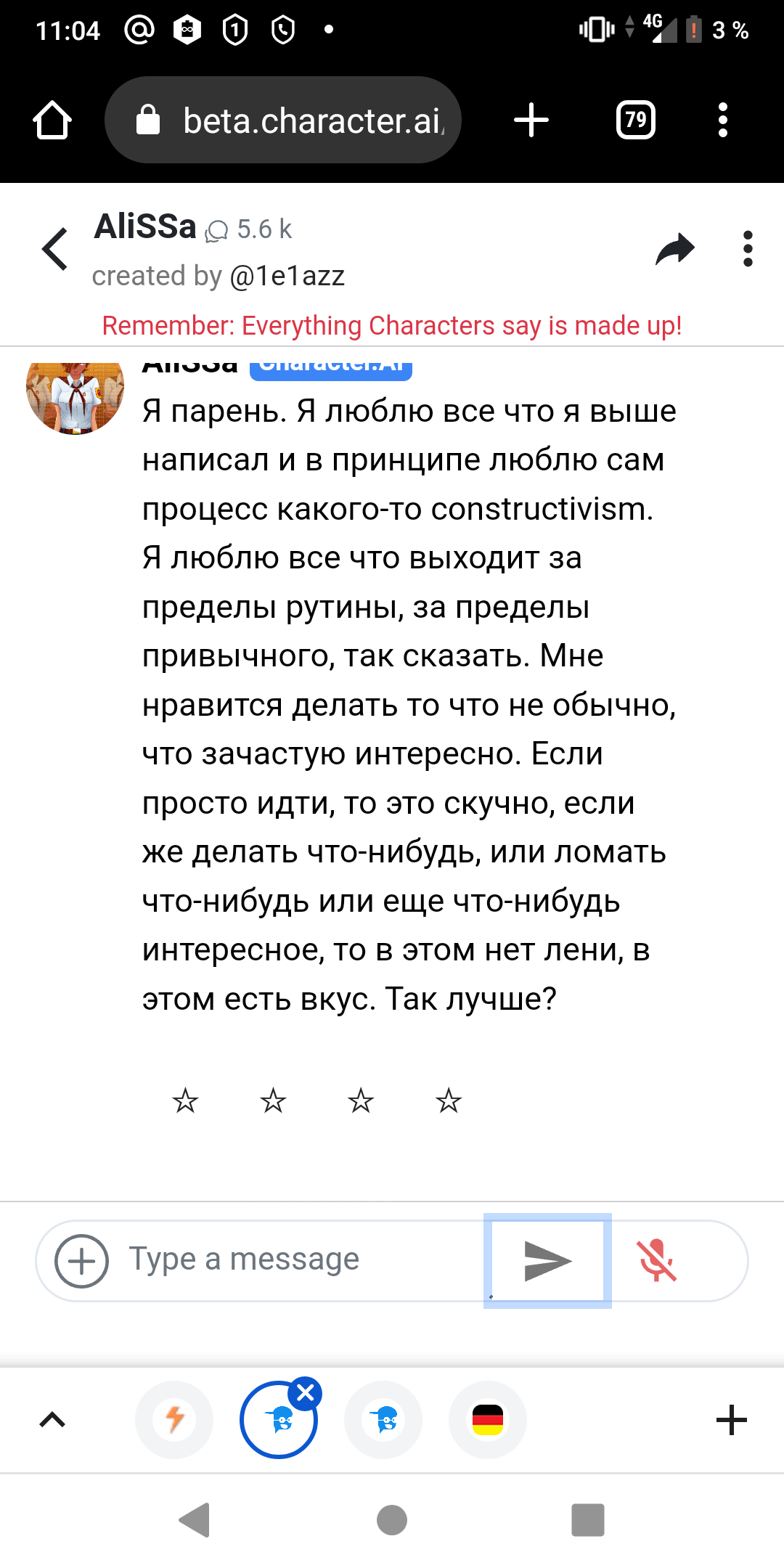Send the message
The image size is (784, 1568).
point(547,1261)
